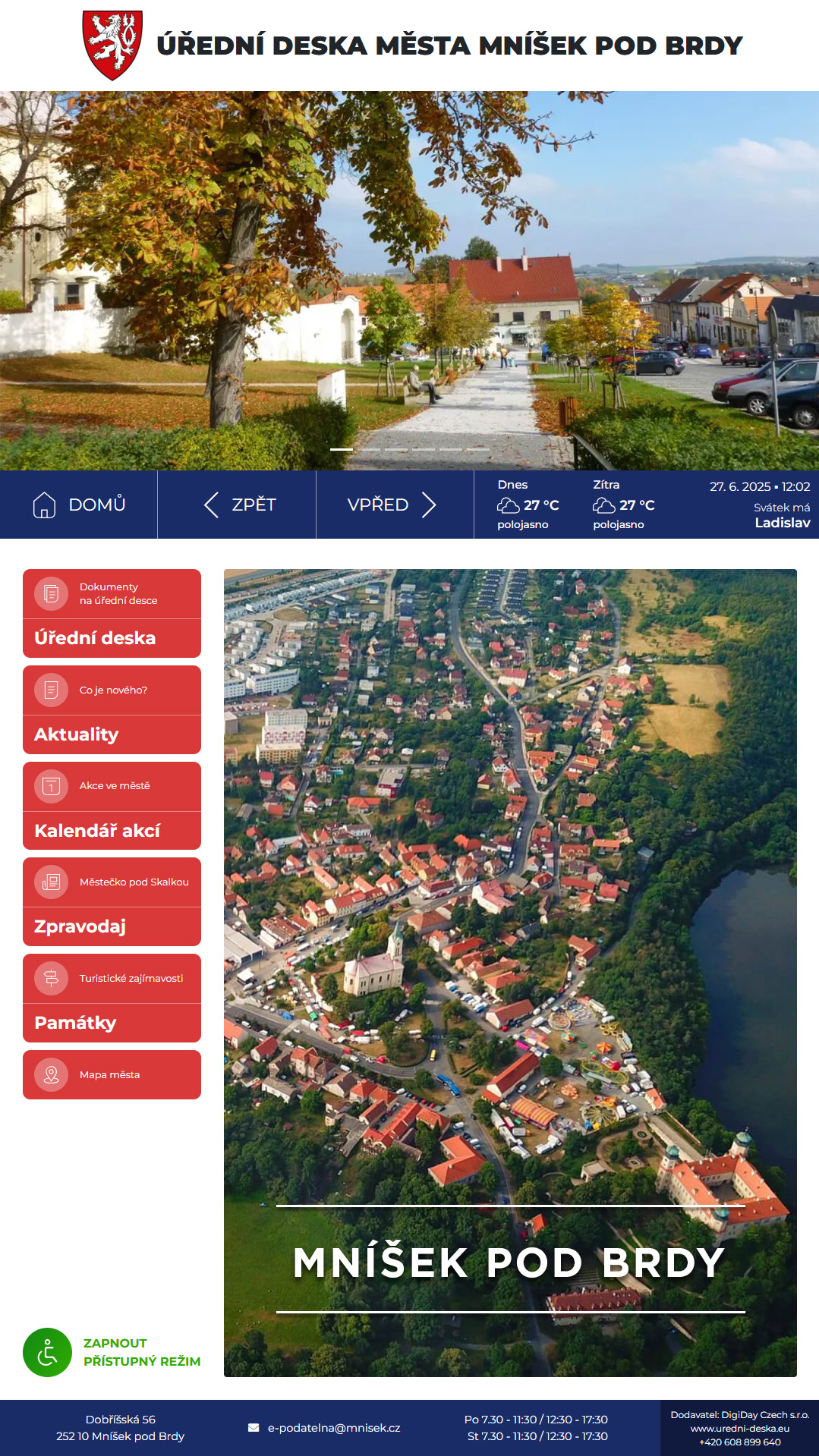Go forward with VPŘED

click(x=395, y=505)
